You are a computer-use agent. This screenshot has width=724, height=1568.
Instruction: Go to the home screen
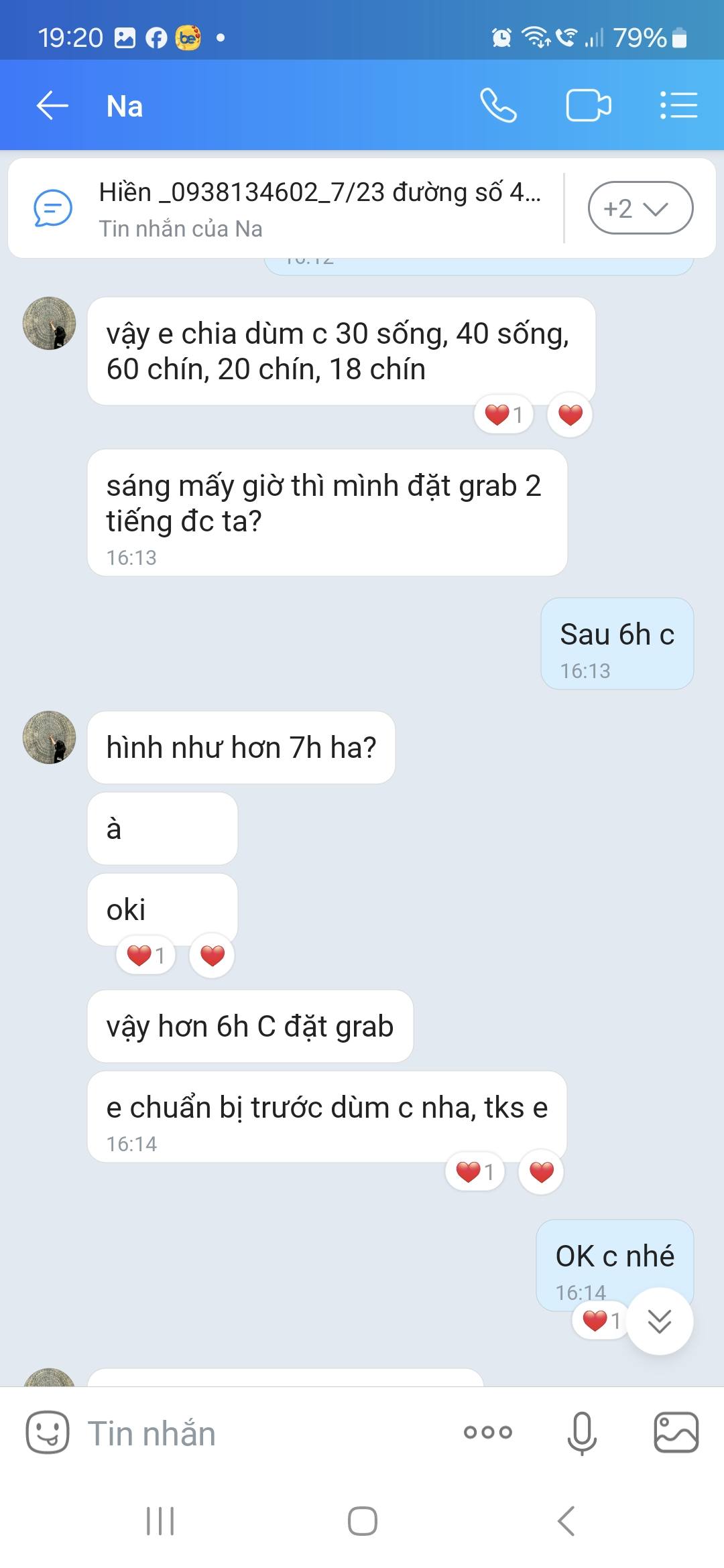pyautogui.click(x=362, y=1521)
